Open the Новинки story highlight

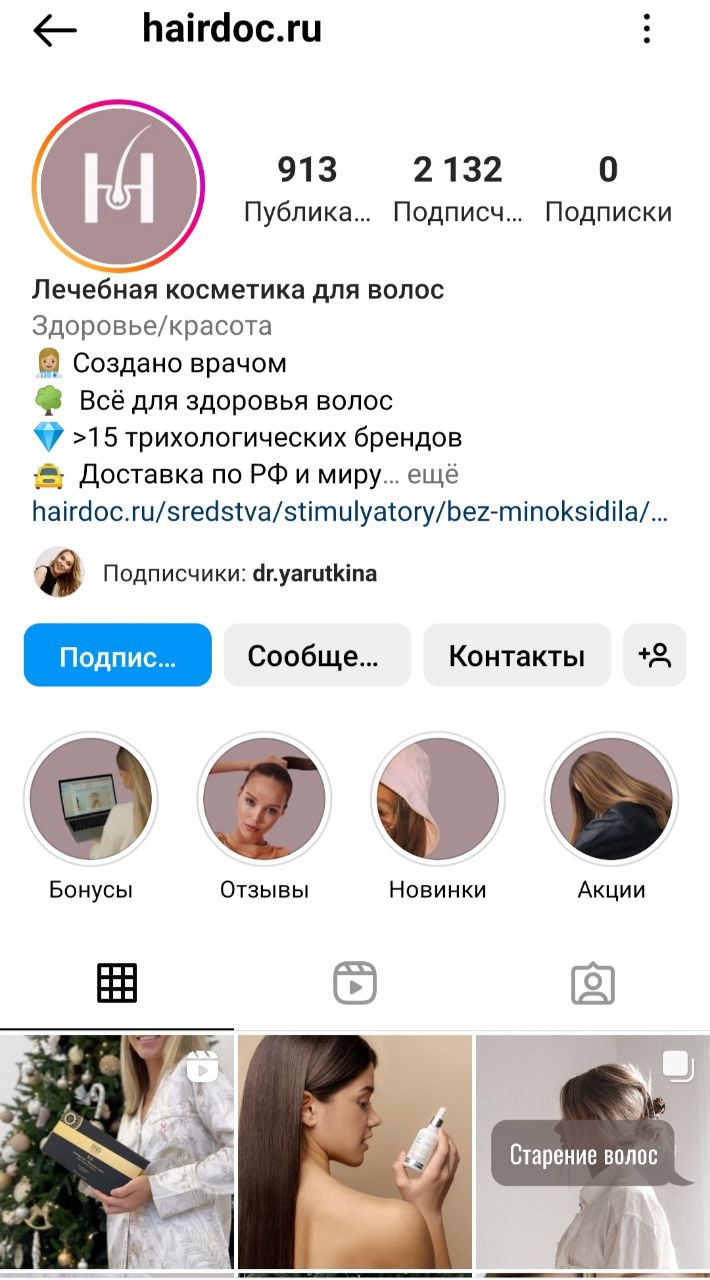(x=438, y=799)
